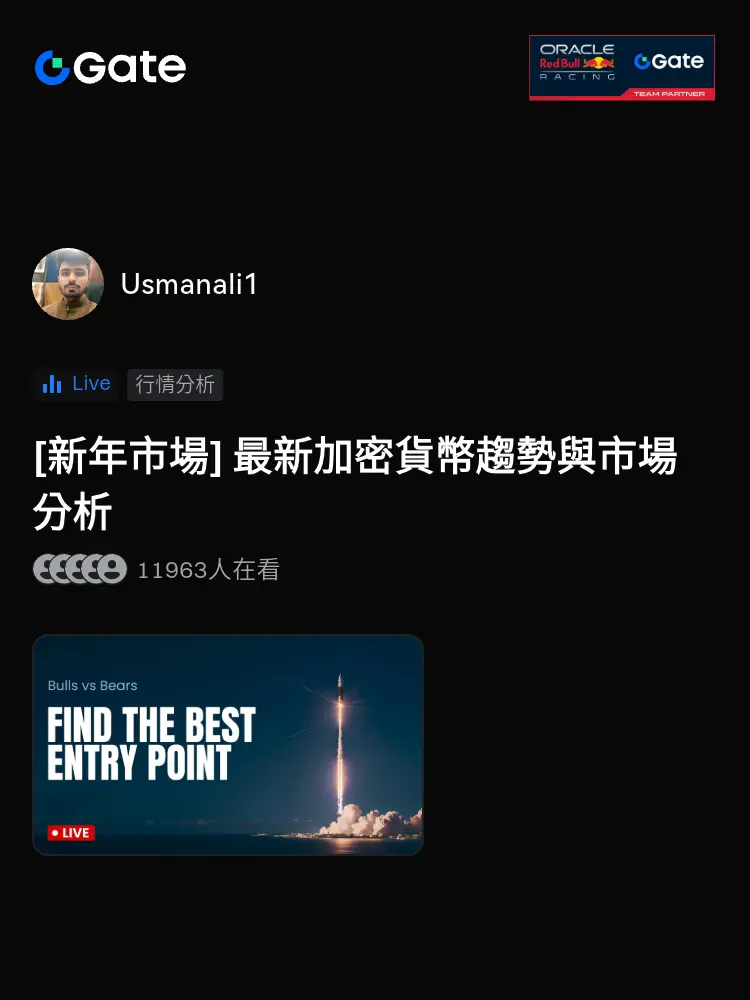The width and height of the screenshot is (750, 1000).
Task: Expand the viewer avatars group
Action: point(80,568)
